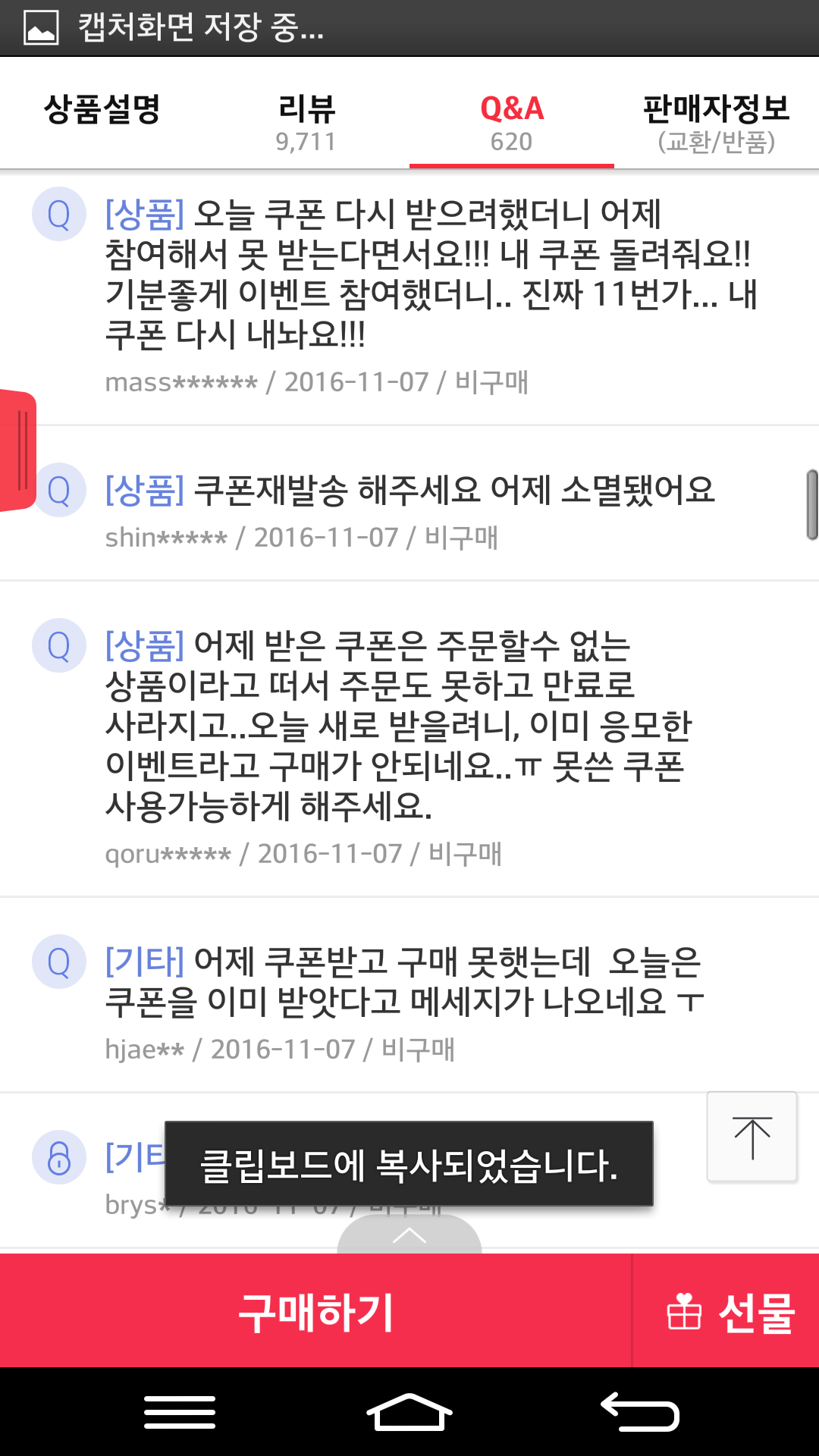Send this product as a 선물
Viewport: 819px width, 1456px height.
pos(728,1312)
